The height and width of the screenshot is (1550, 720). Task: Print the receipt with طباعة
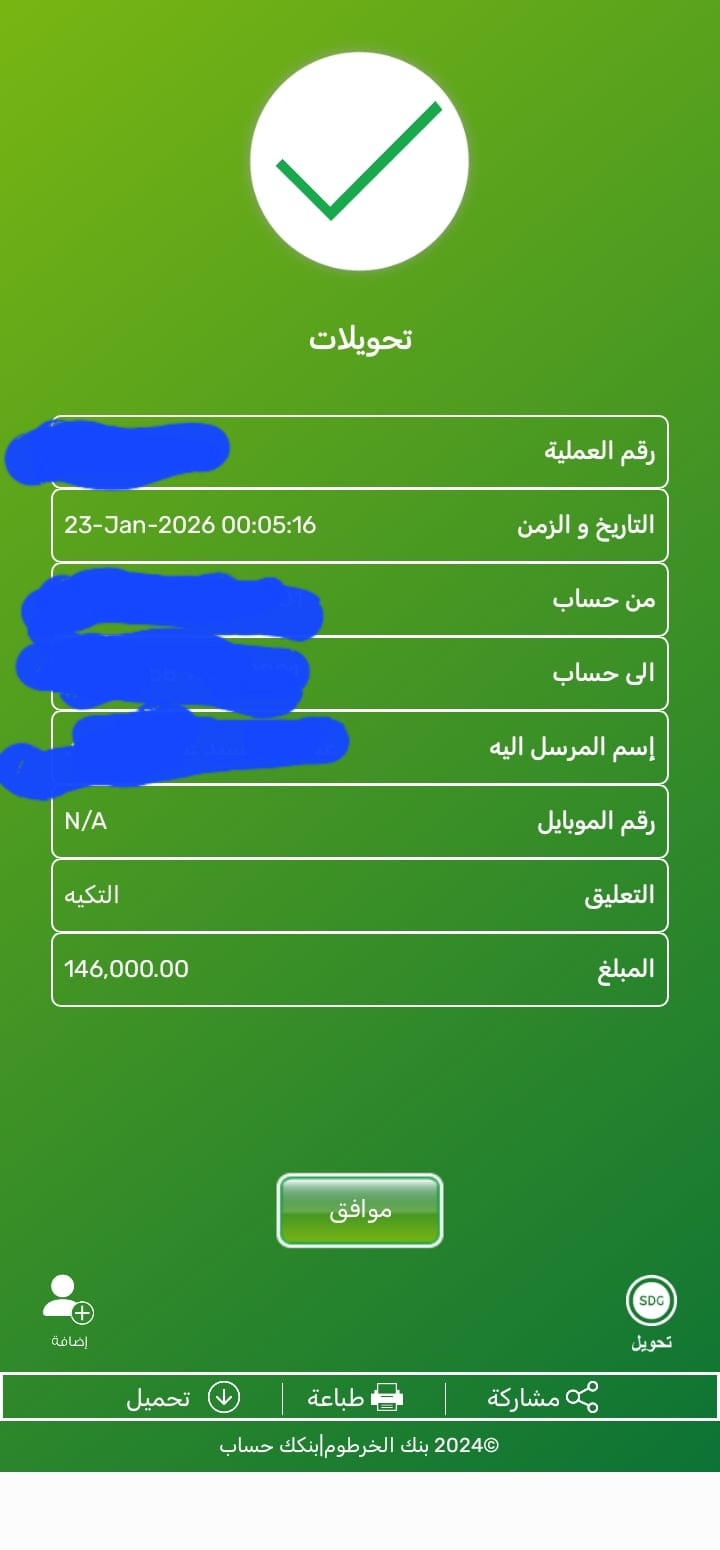coord(355,1397)
